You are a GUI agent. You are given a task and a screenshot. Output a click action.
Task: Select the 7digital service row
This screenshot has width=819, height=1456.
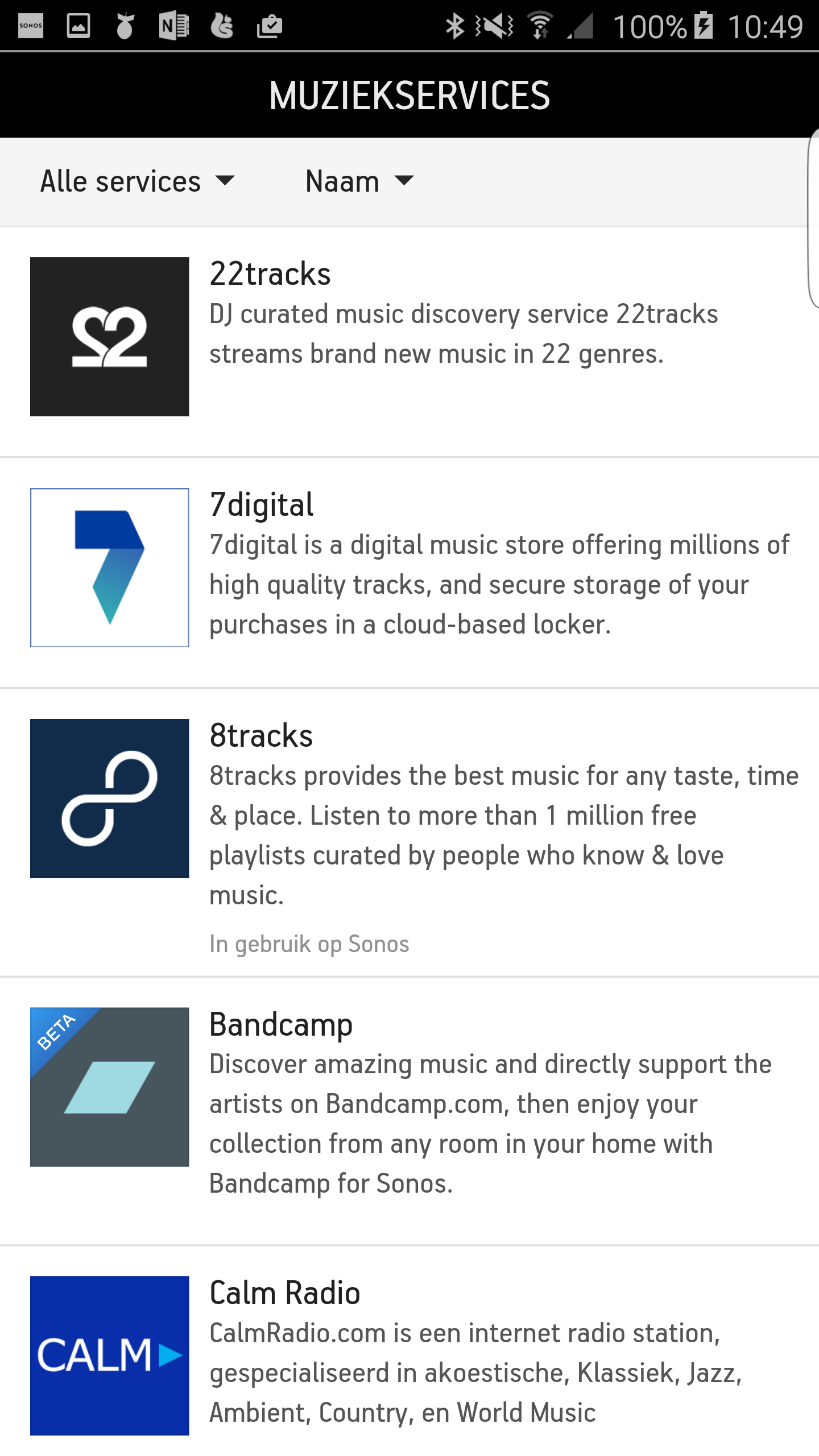tap(409, 573)
